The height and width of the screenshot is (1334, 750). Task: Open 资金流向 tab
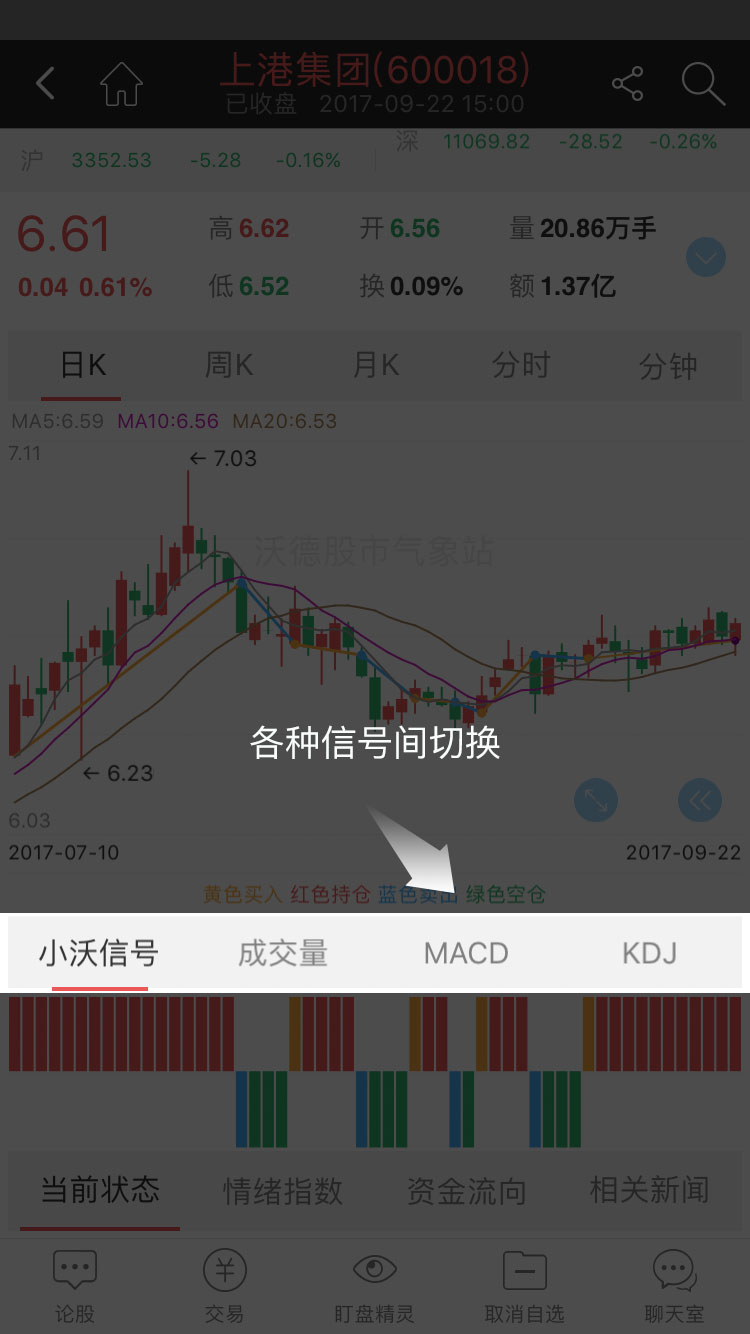pyautogui.click(x=466, y=1191)
